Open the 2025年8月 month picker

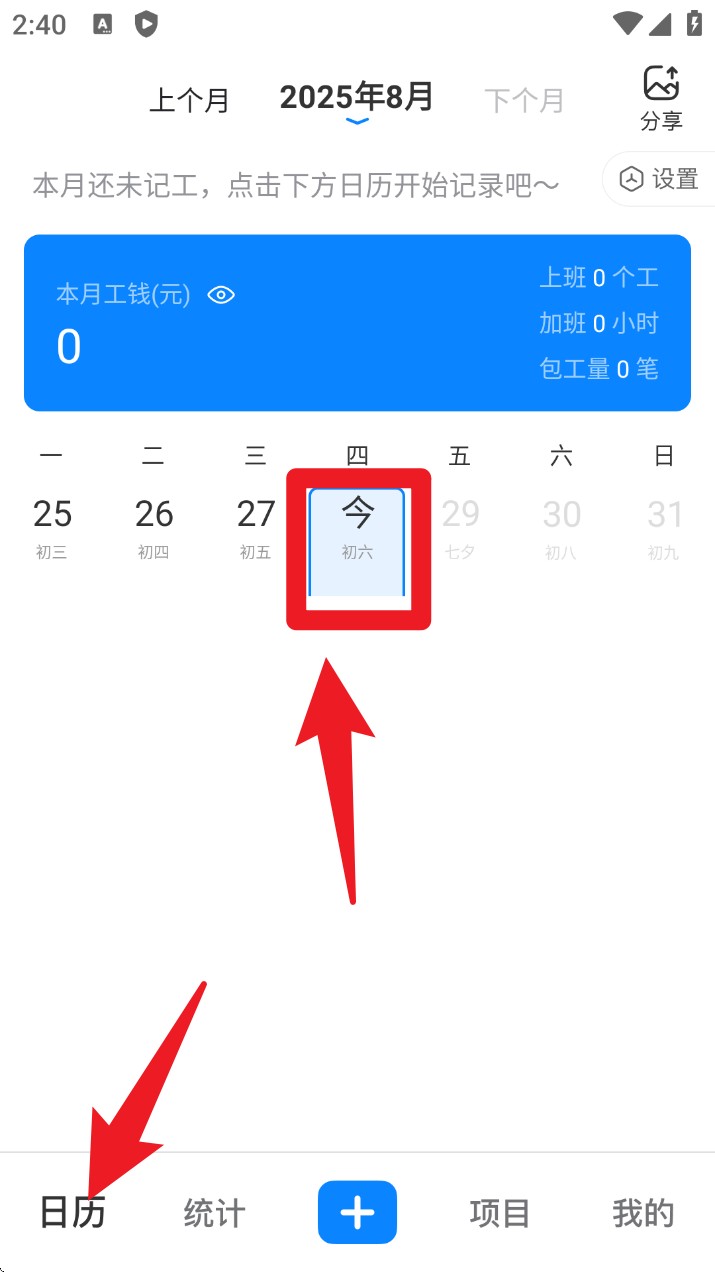357,98
